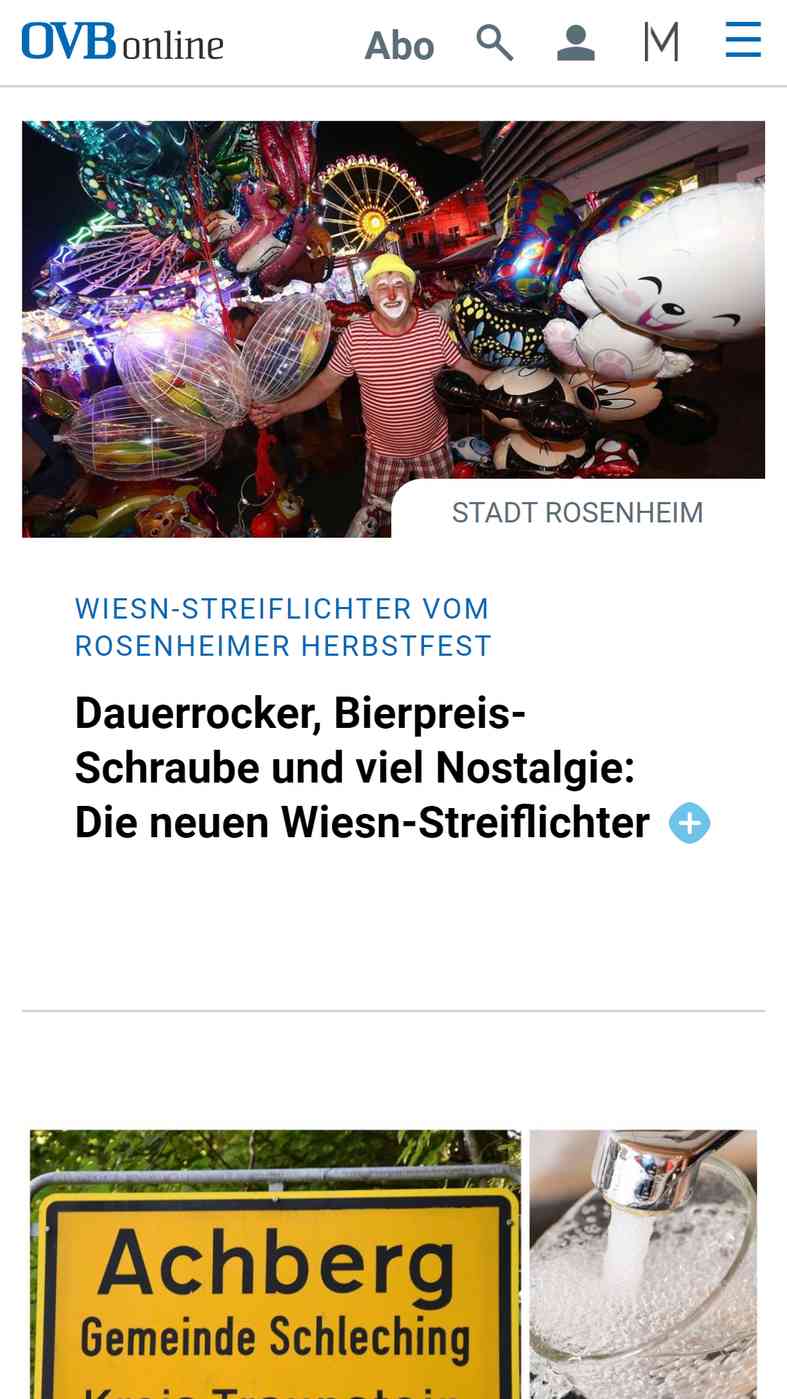Open the water faucet article tile
The height and width of the screenshot is (1399, 787).
click(x=643, y=1264)
